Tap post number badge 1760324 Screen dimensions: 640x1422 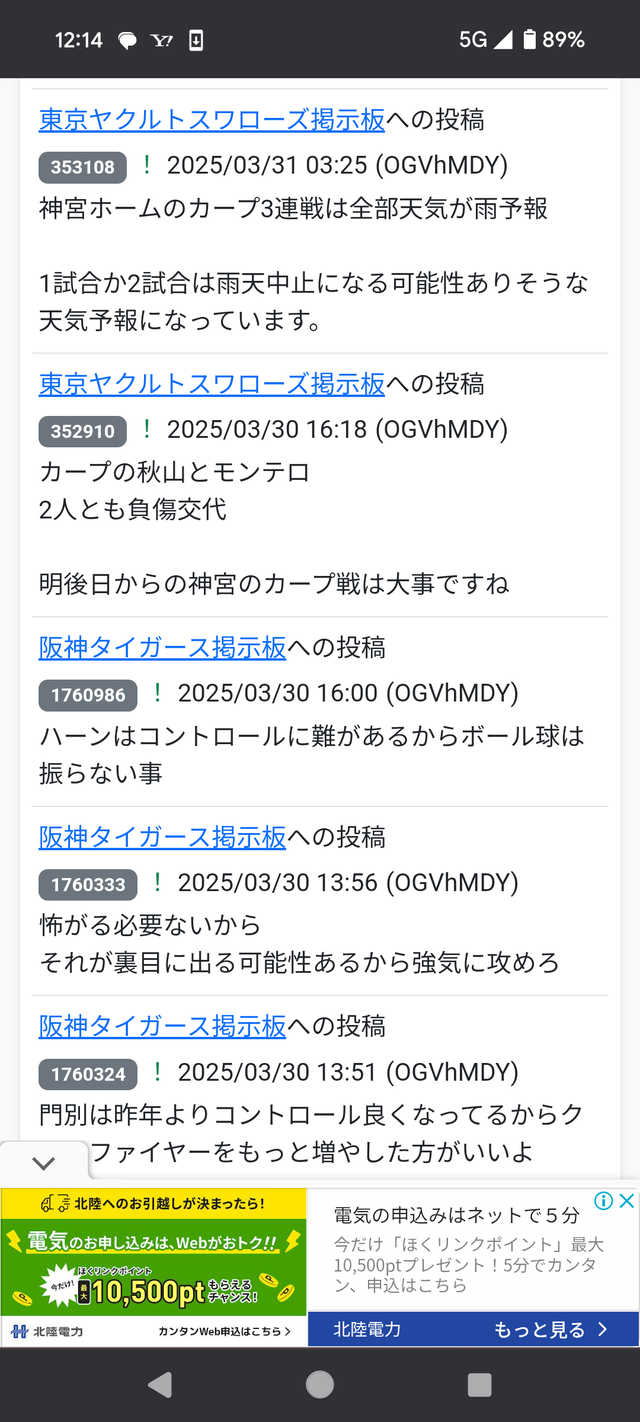pos(88,1074)
